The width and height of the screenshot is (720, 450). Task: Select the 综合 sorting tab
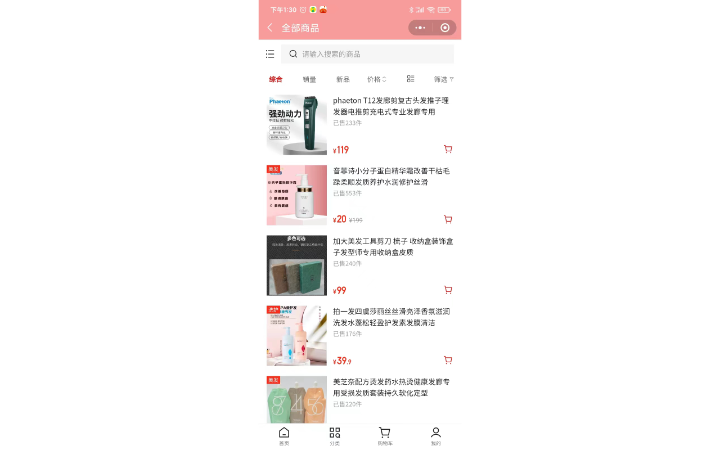click(275, 79)
